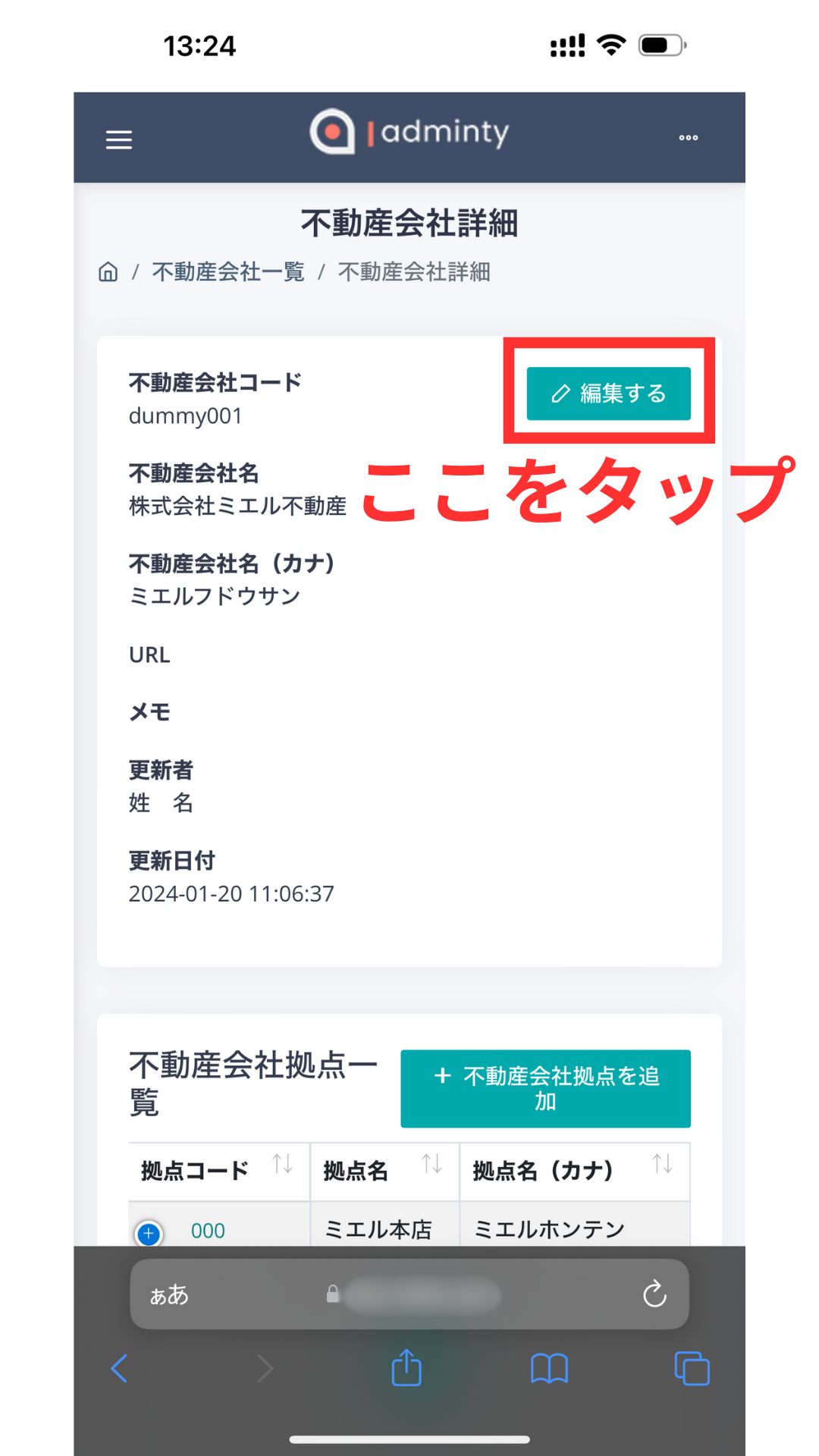Show open Safari tabs
The width and height of the screenshot is (819, 1456).
tap(692, 1369)
